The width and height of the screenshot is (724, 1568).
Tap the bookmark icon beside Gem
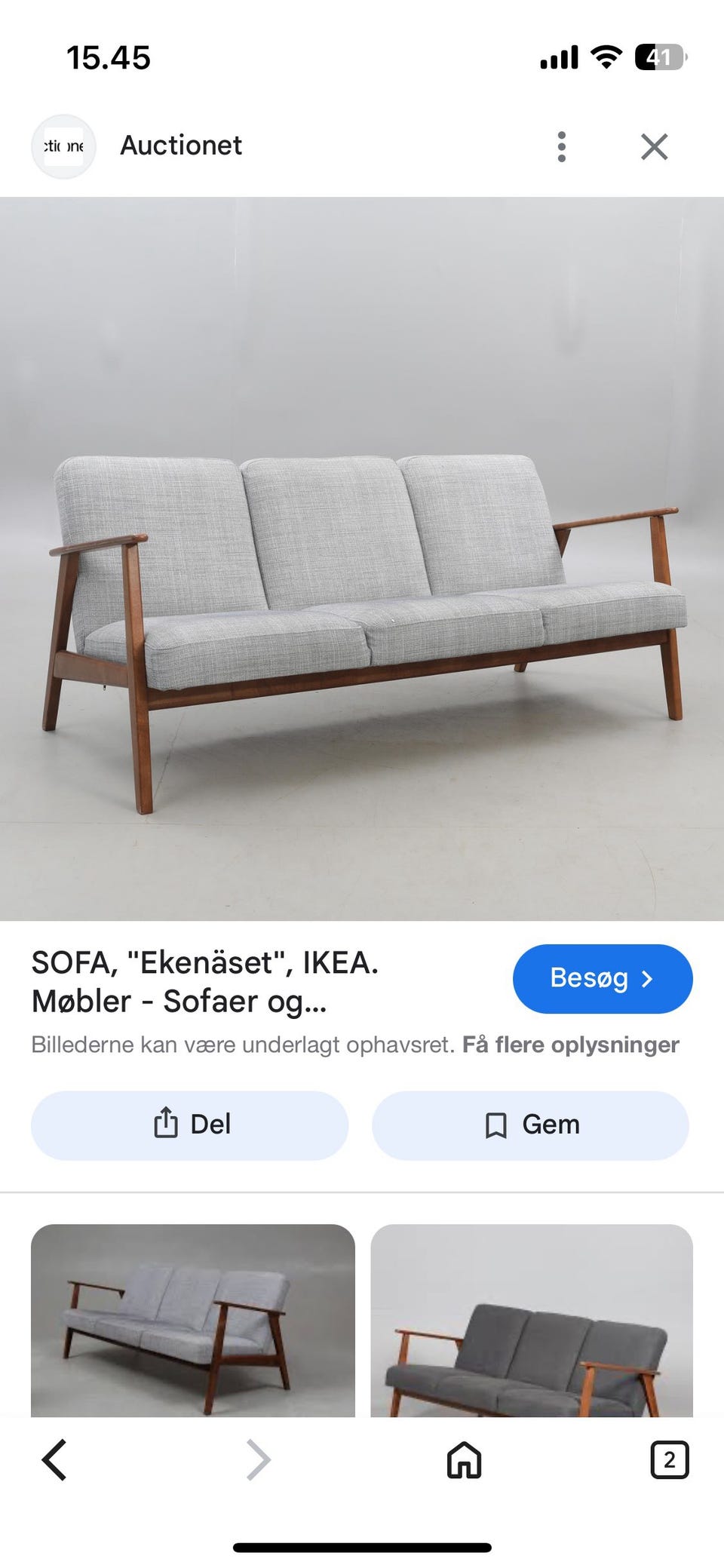pyautogui.click(x=498, y=1124)
